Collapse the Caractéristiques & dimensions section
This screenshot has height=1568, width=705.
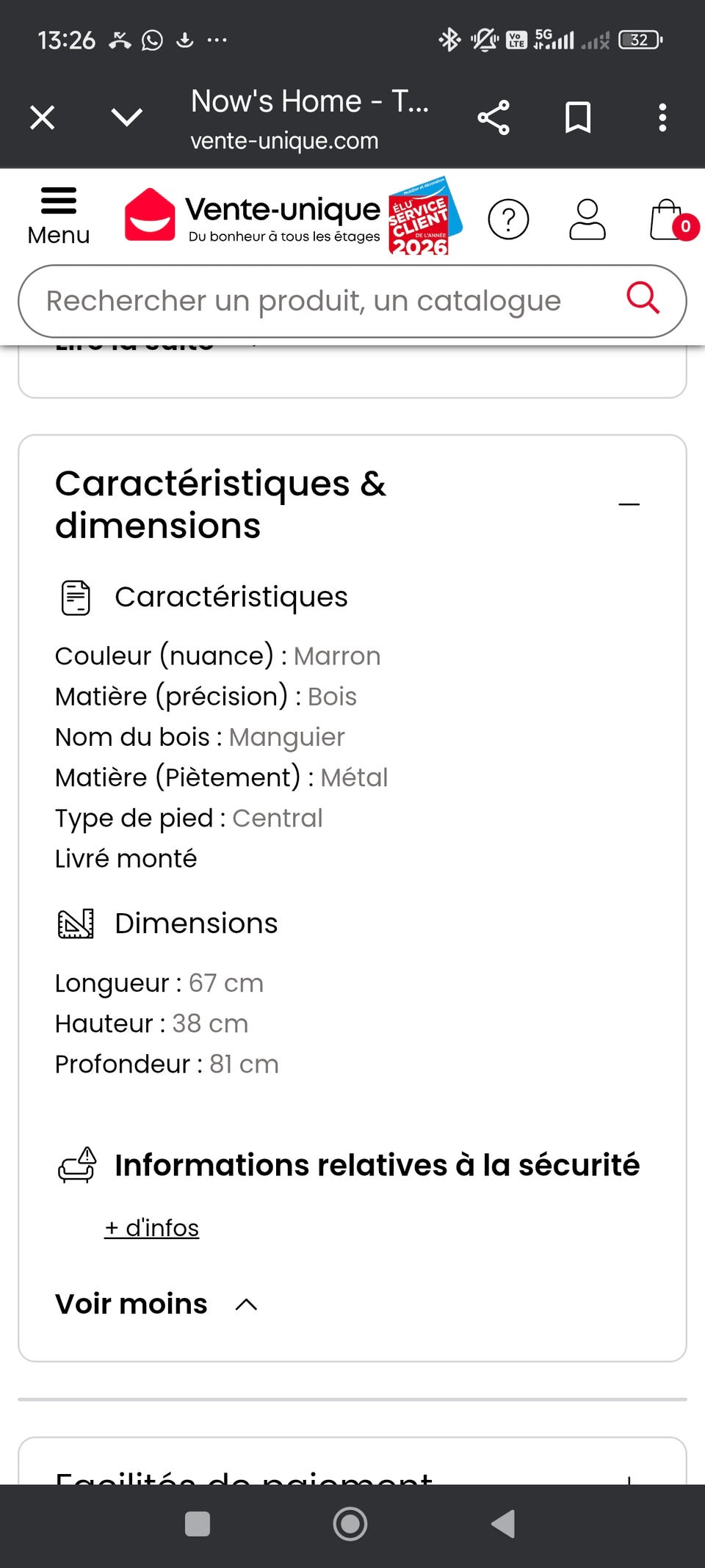(629, 503)
